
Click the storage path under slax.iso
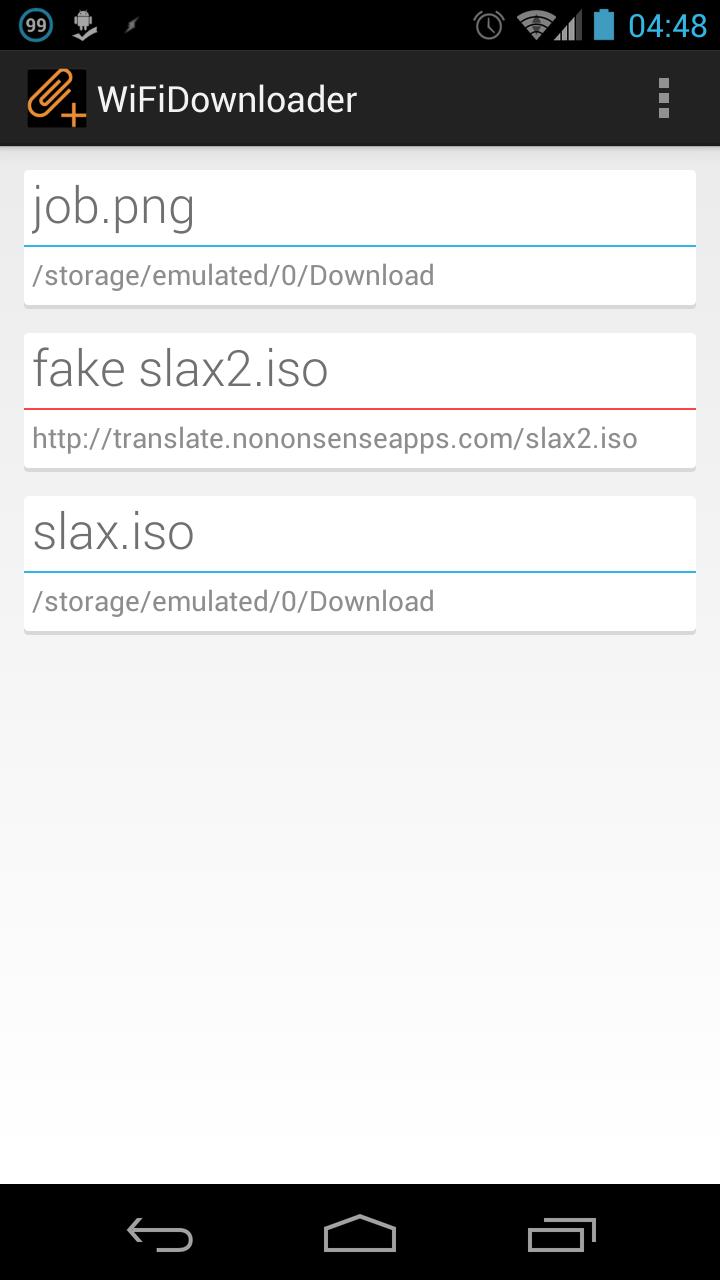click(233, 601)
